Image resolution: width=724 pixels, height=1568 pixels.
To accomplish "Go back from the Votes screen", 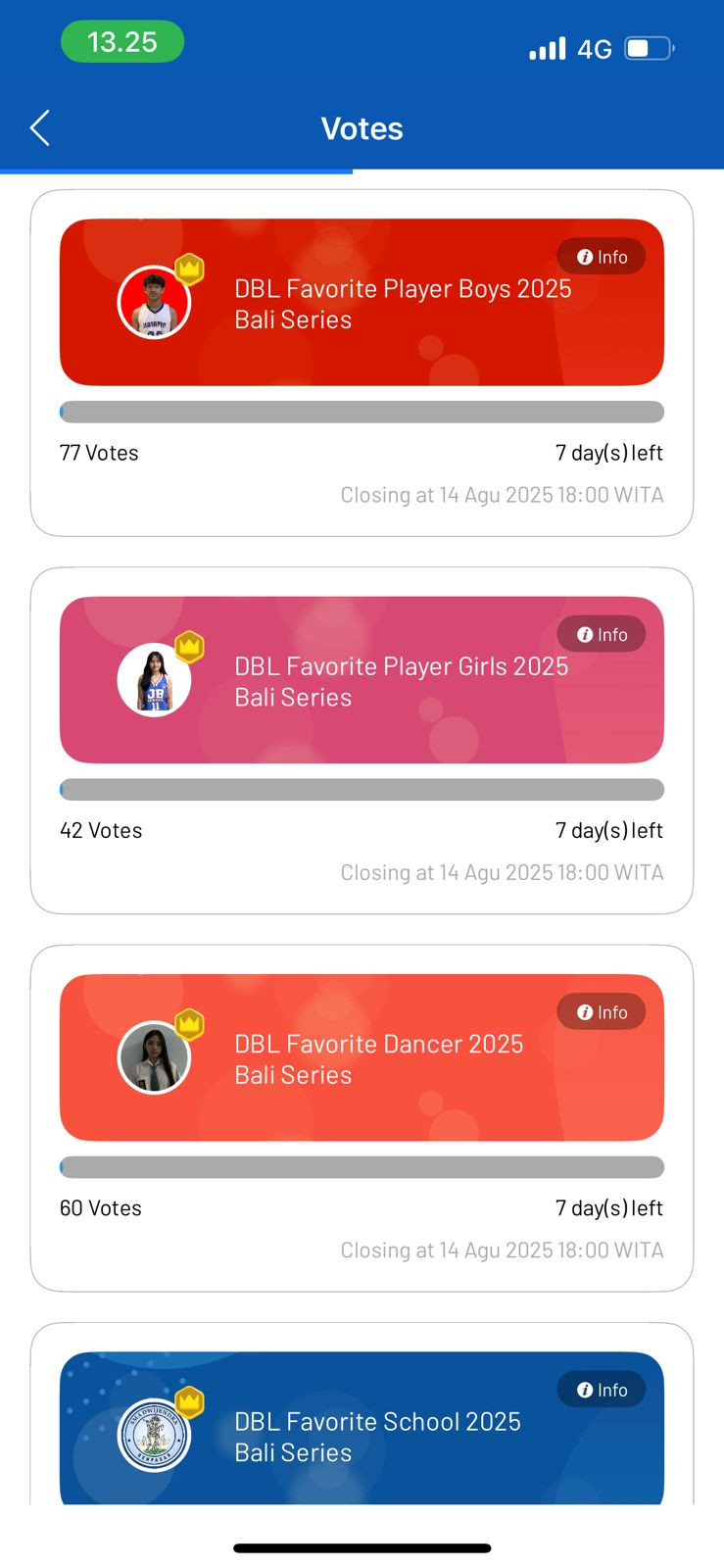I will 40,128.
